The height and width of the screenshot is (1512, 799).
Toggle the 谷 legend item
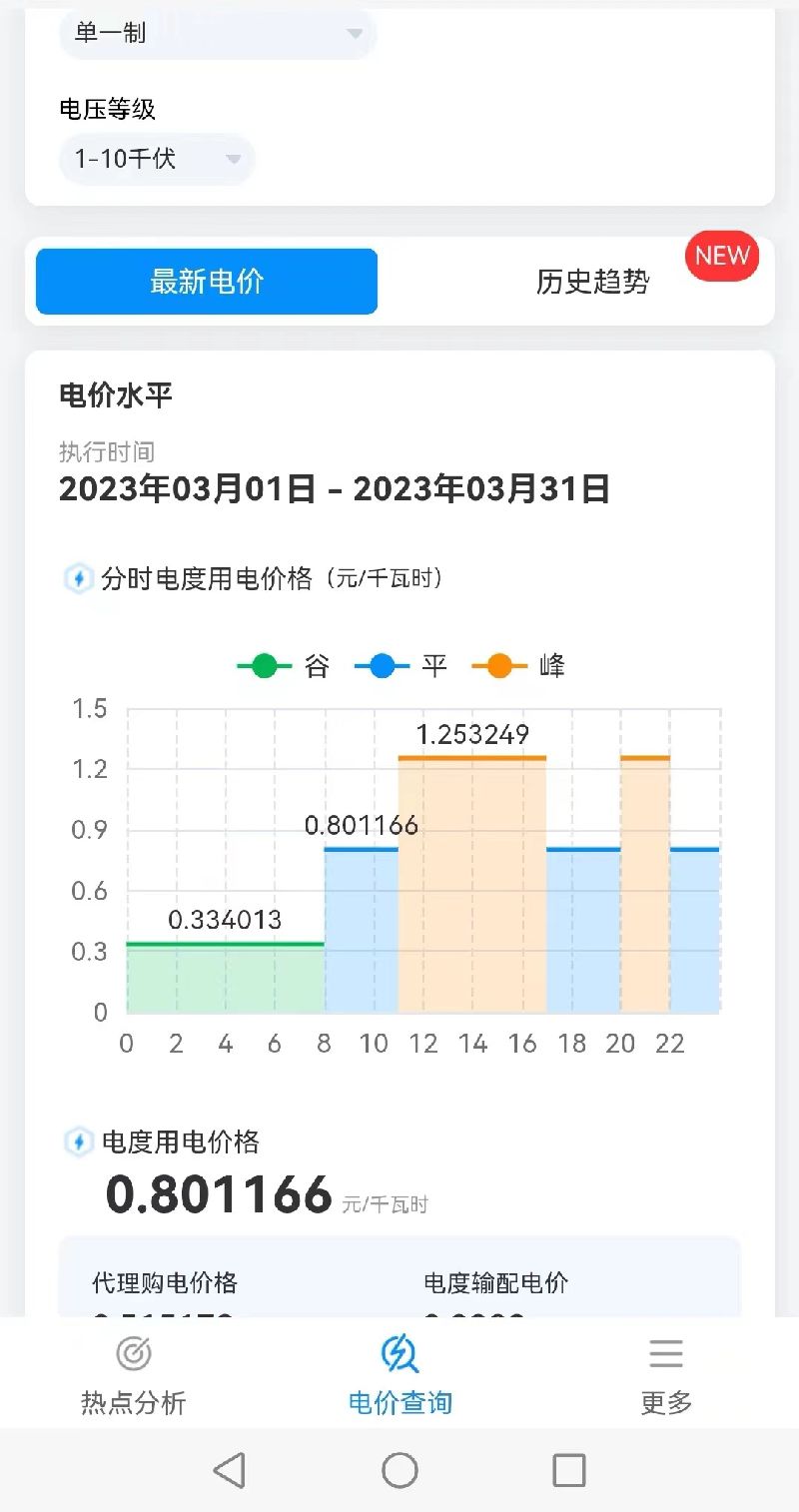coord(285,666)
